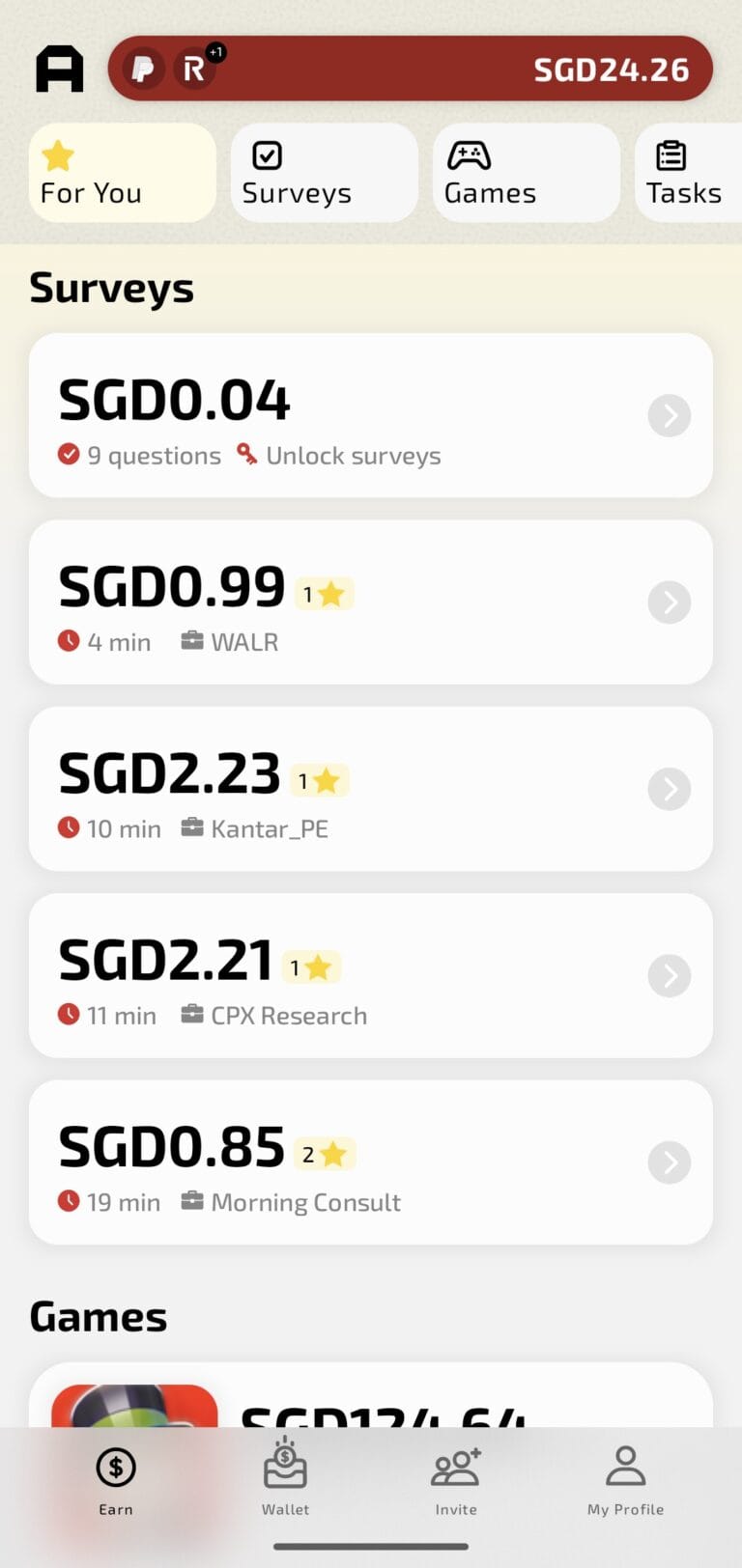Open the SGD2.23 Kantar_PE survey
The width and height of the screenshot is (742, 1568).
coord(371,789)
